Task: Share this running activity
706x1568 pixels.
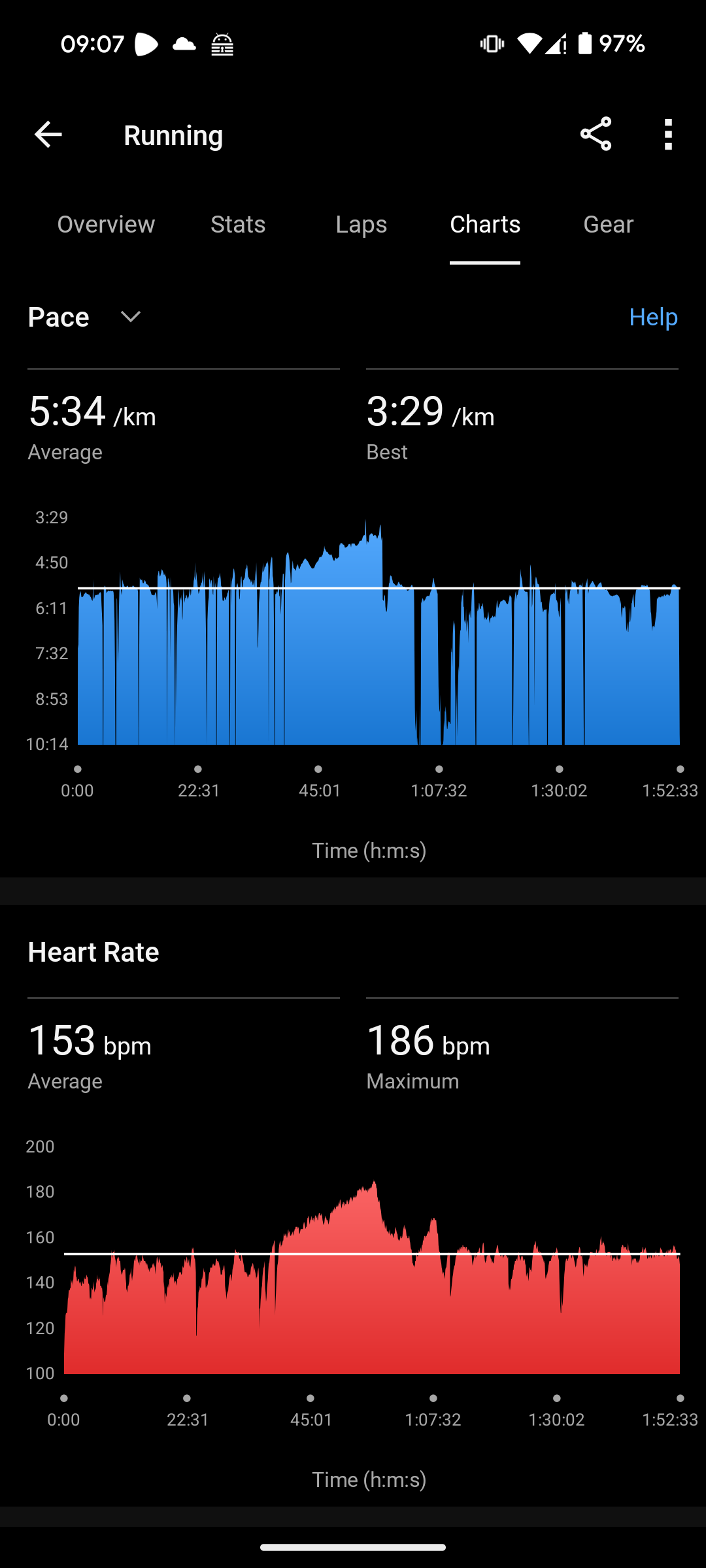Action: pyautogui.click(x=596, y=135)
